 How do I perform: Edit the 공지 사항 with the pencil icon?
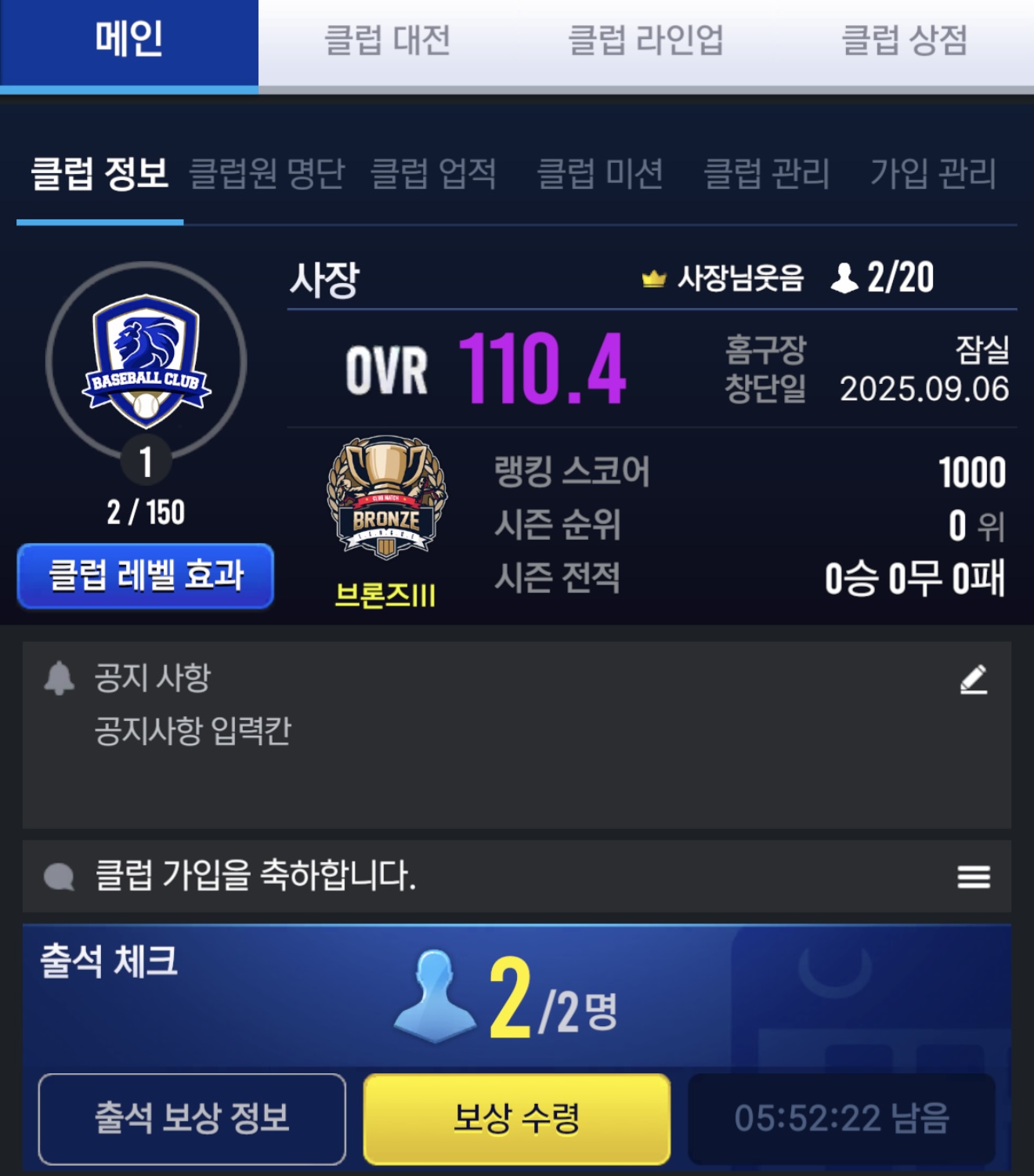pyautogui.click(x=974, y=680)
